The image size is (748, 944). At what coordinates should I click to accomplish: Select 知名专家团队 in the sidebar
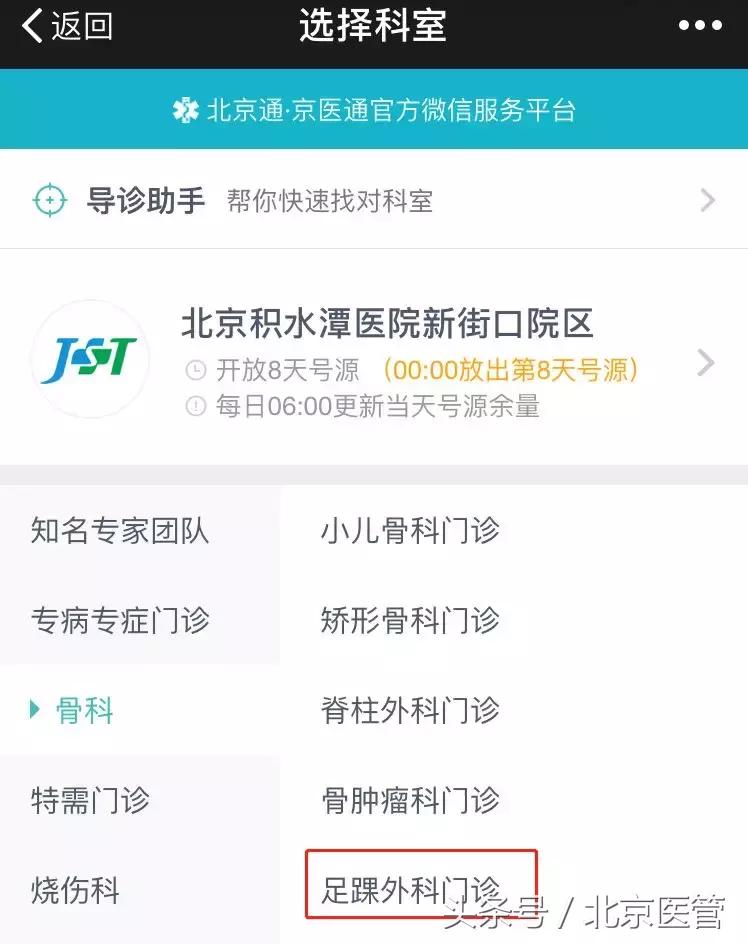[x=118, y=531]
